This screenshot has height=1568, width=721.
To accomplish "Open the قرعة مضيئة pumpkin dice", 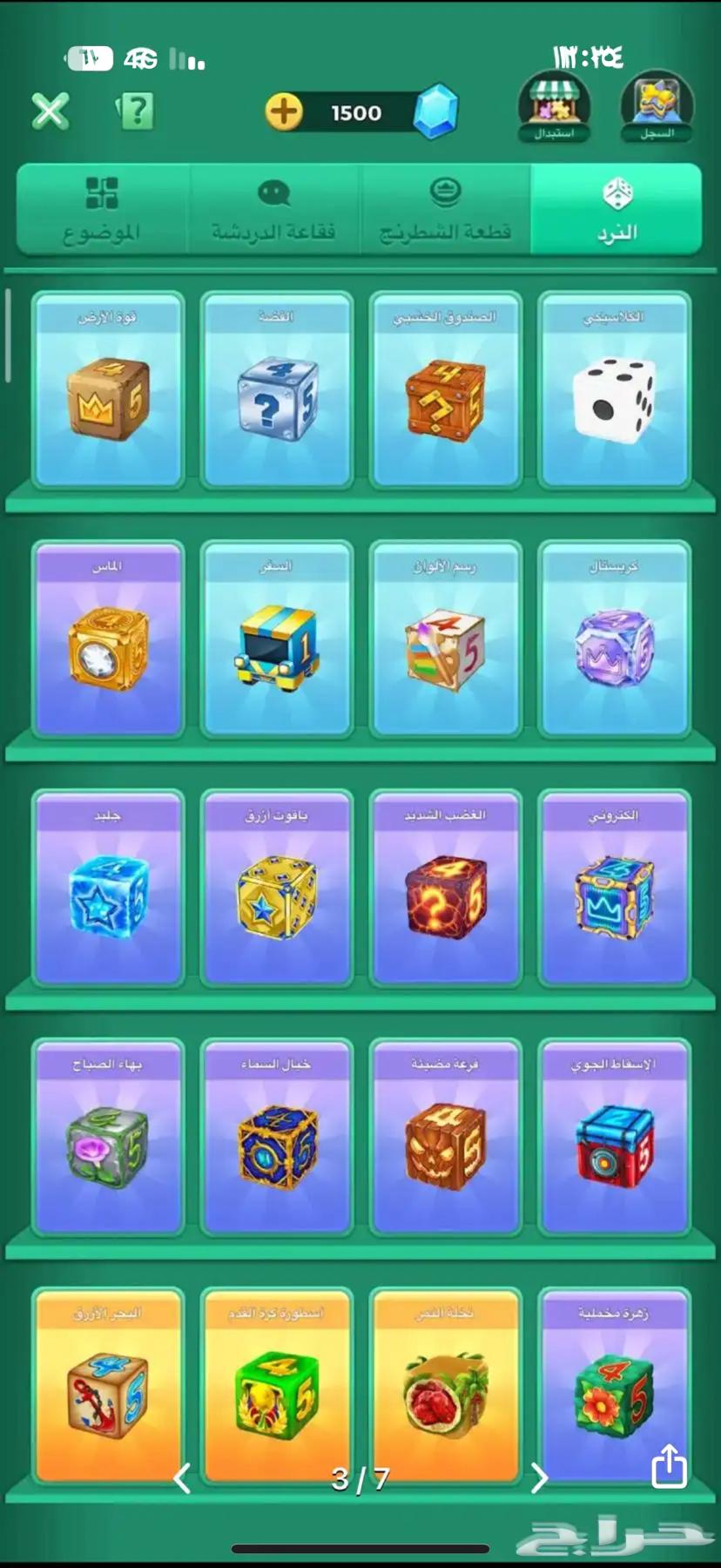I will pos(445,1137).
